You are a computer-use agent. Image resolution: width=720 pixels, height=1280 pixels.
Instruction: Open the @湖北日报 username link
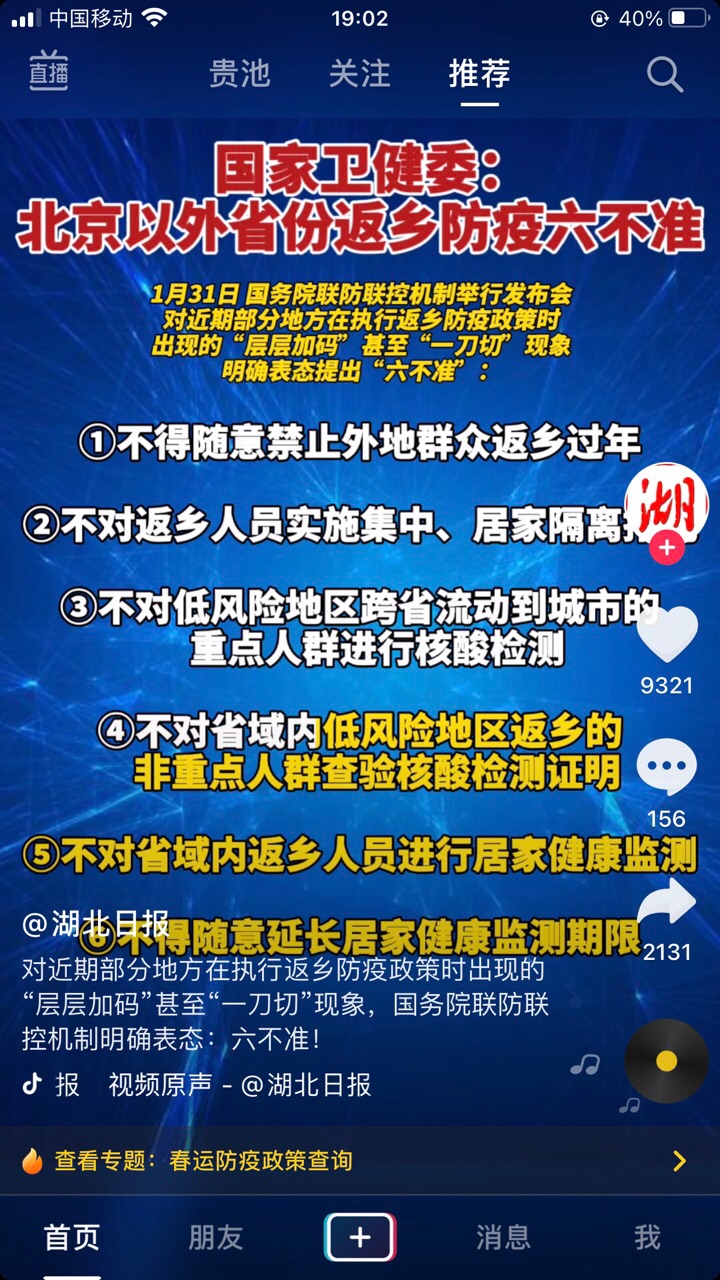[x=96, y=924]
